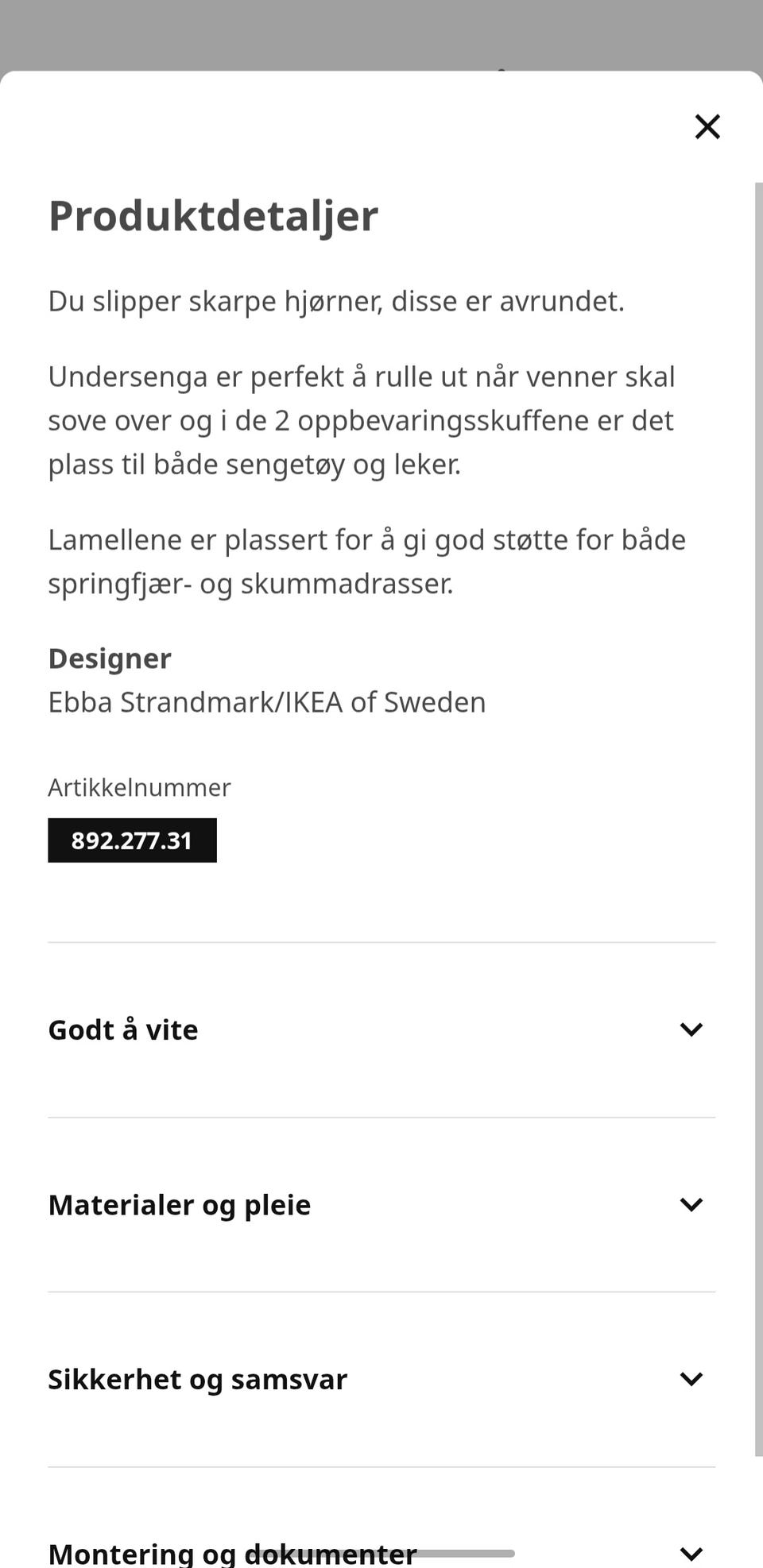Click the grey area above the modal sheet
The height and width of the screenshot is (1568, 763).
(381, 32)
